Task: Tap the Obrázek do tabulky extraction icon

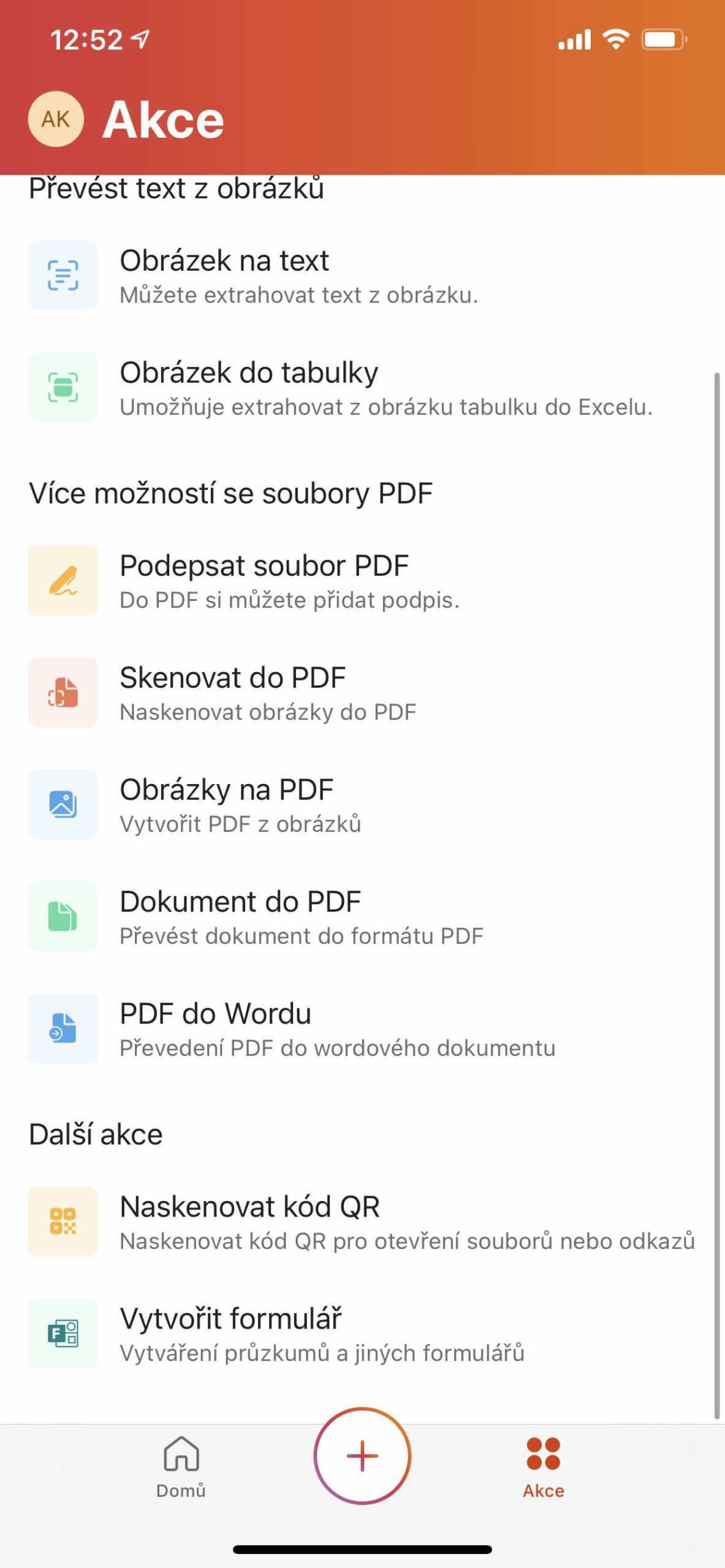Action: 63,386
